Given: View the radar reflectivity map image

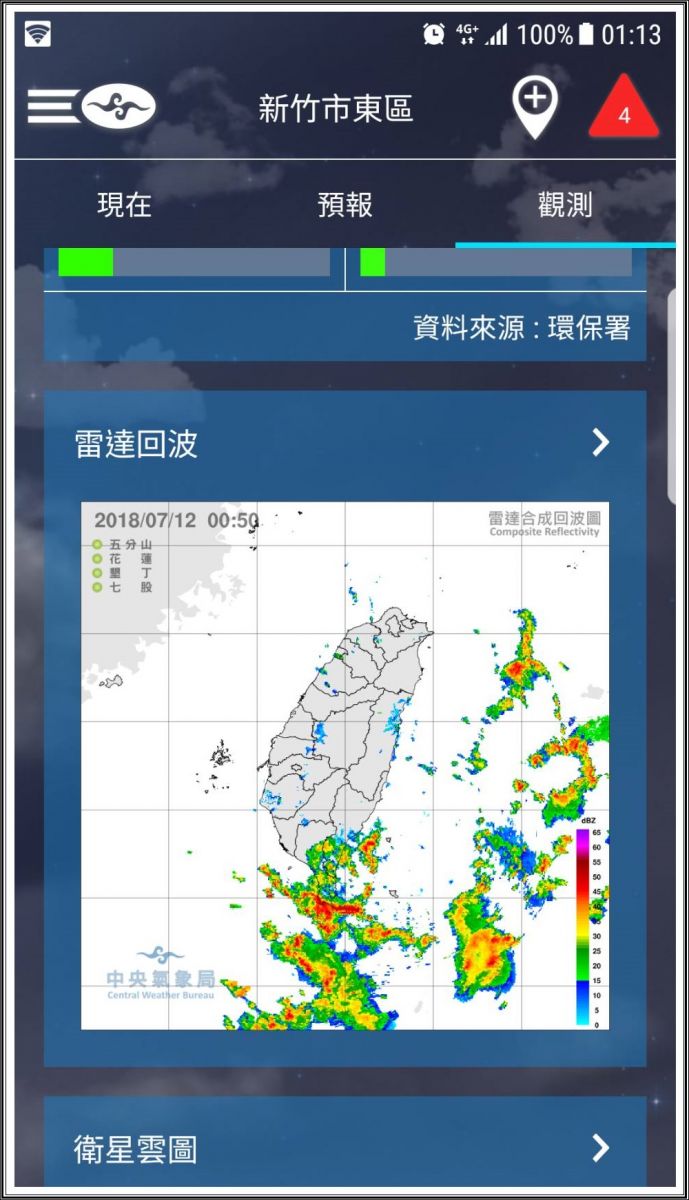Looking at the screenshot, I should click(x=344, y=765).
